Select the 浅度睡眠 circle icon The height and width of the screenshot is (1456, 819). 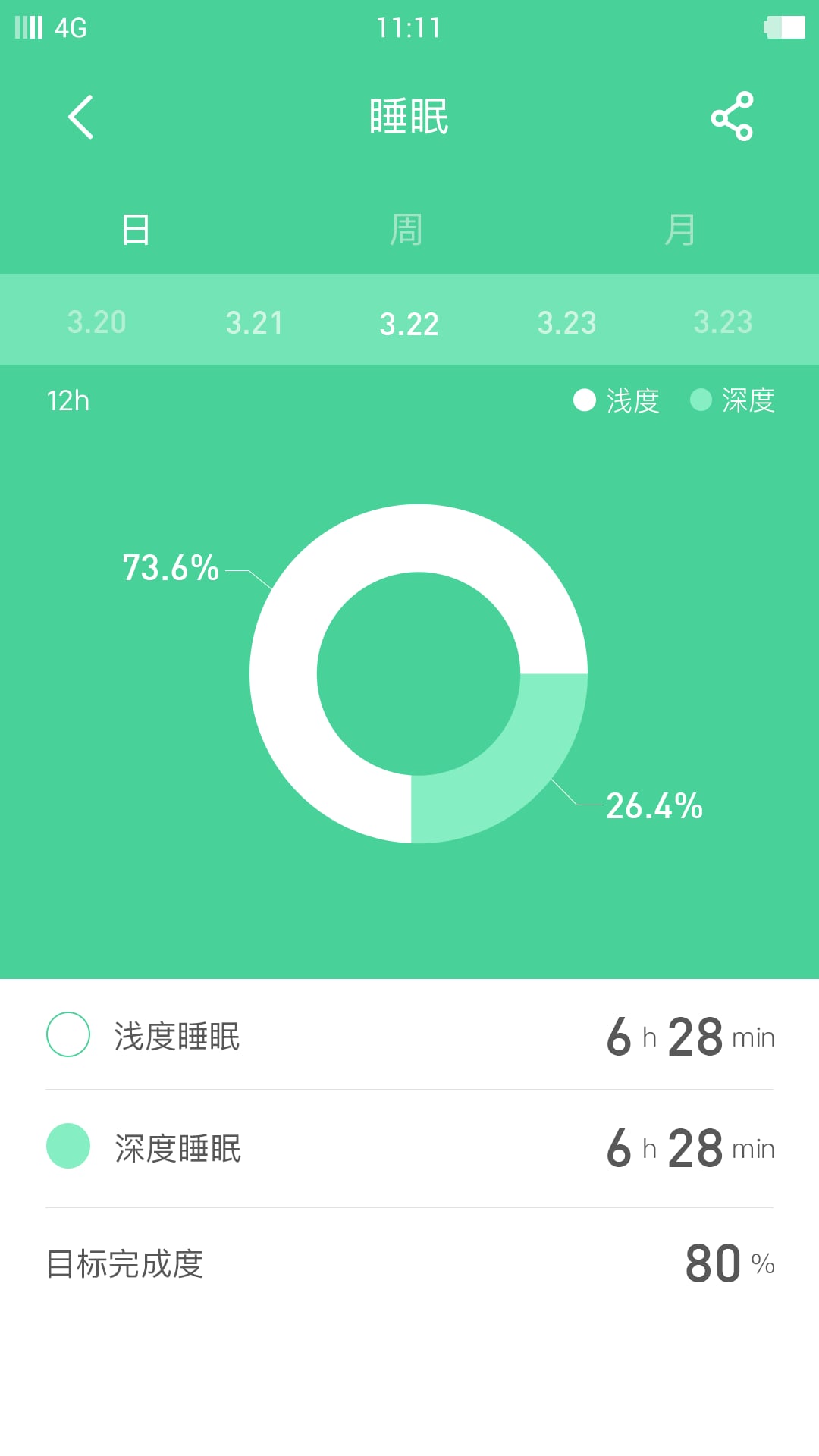point(68,1037)
